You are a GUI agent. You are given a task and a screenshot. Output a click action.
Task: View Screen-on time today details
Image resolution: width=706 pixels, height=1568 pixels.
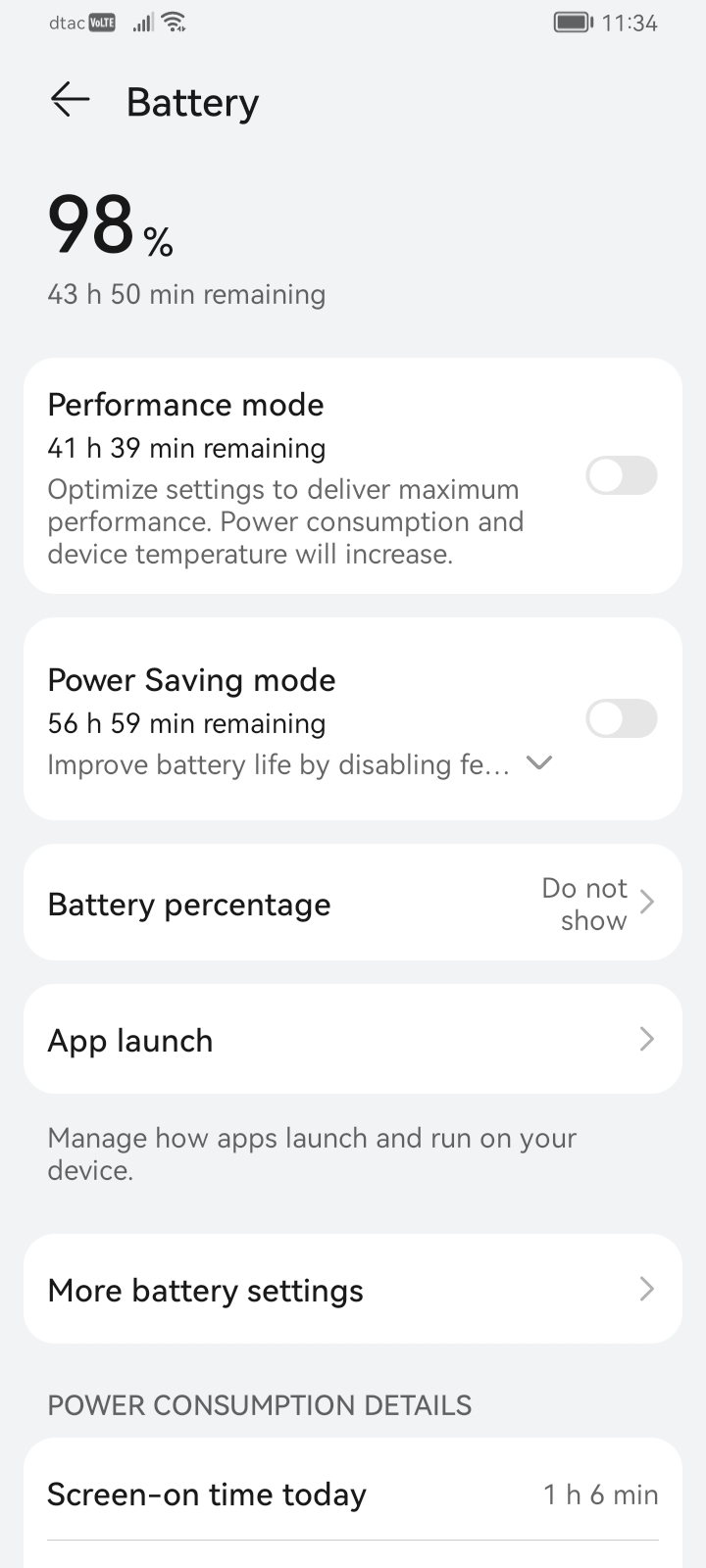pyautogui.click(x=353, y=1494)
